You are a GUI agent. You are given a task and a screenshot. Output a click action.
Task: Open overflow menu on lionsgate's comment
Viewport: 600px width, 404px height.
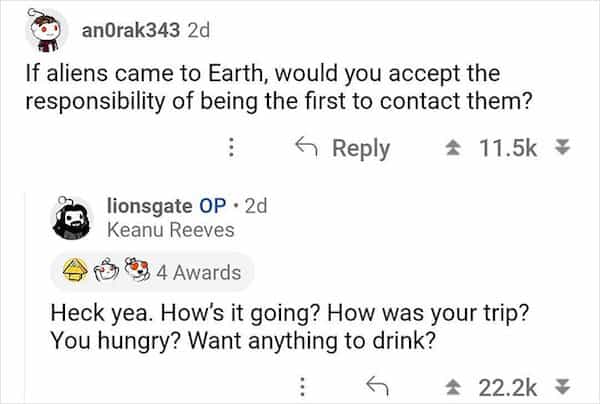click(306, 386)
